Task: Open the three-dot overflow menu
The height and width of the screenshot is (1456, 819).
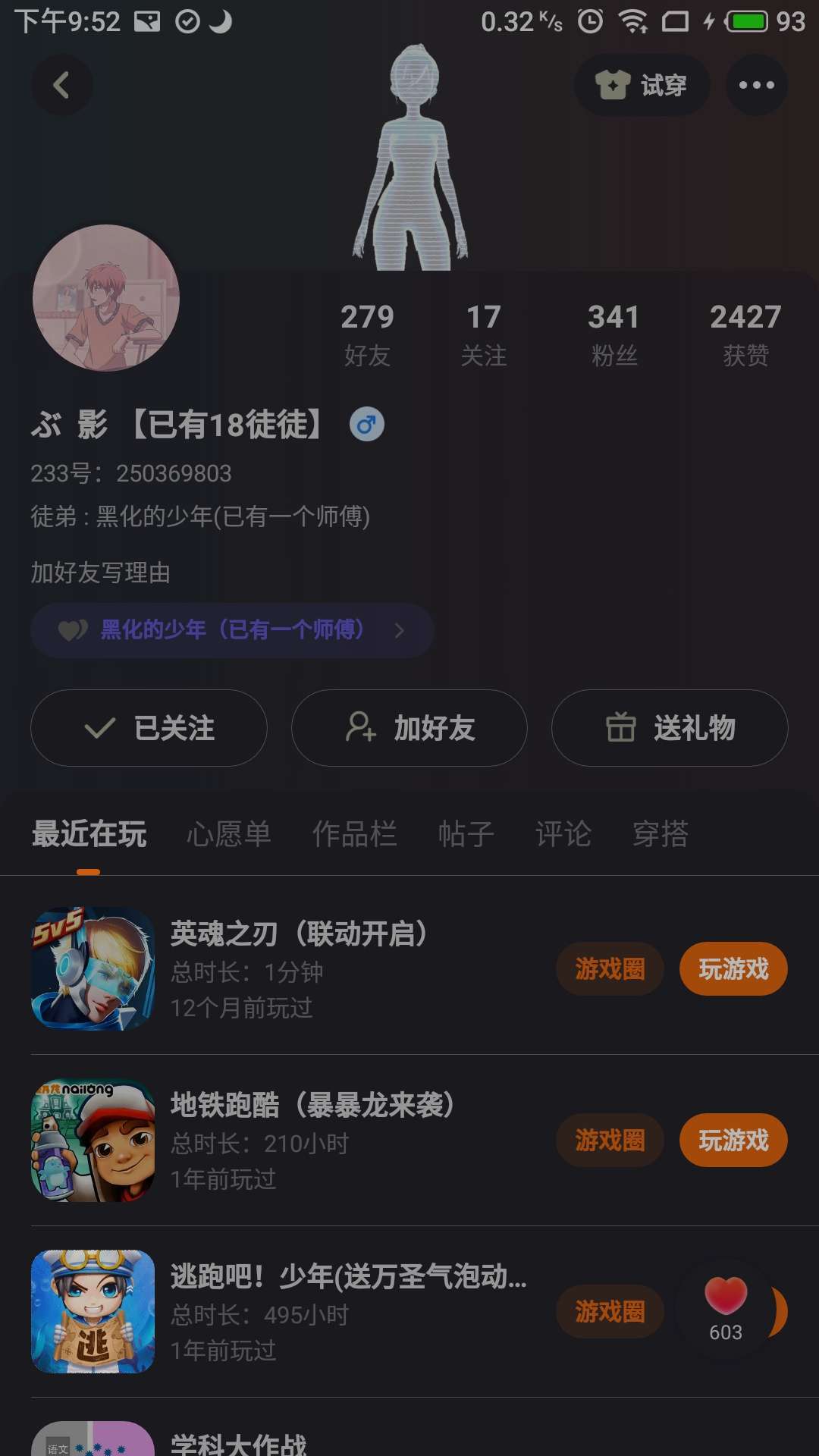Action: click(x=756, y=85)
